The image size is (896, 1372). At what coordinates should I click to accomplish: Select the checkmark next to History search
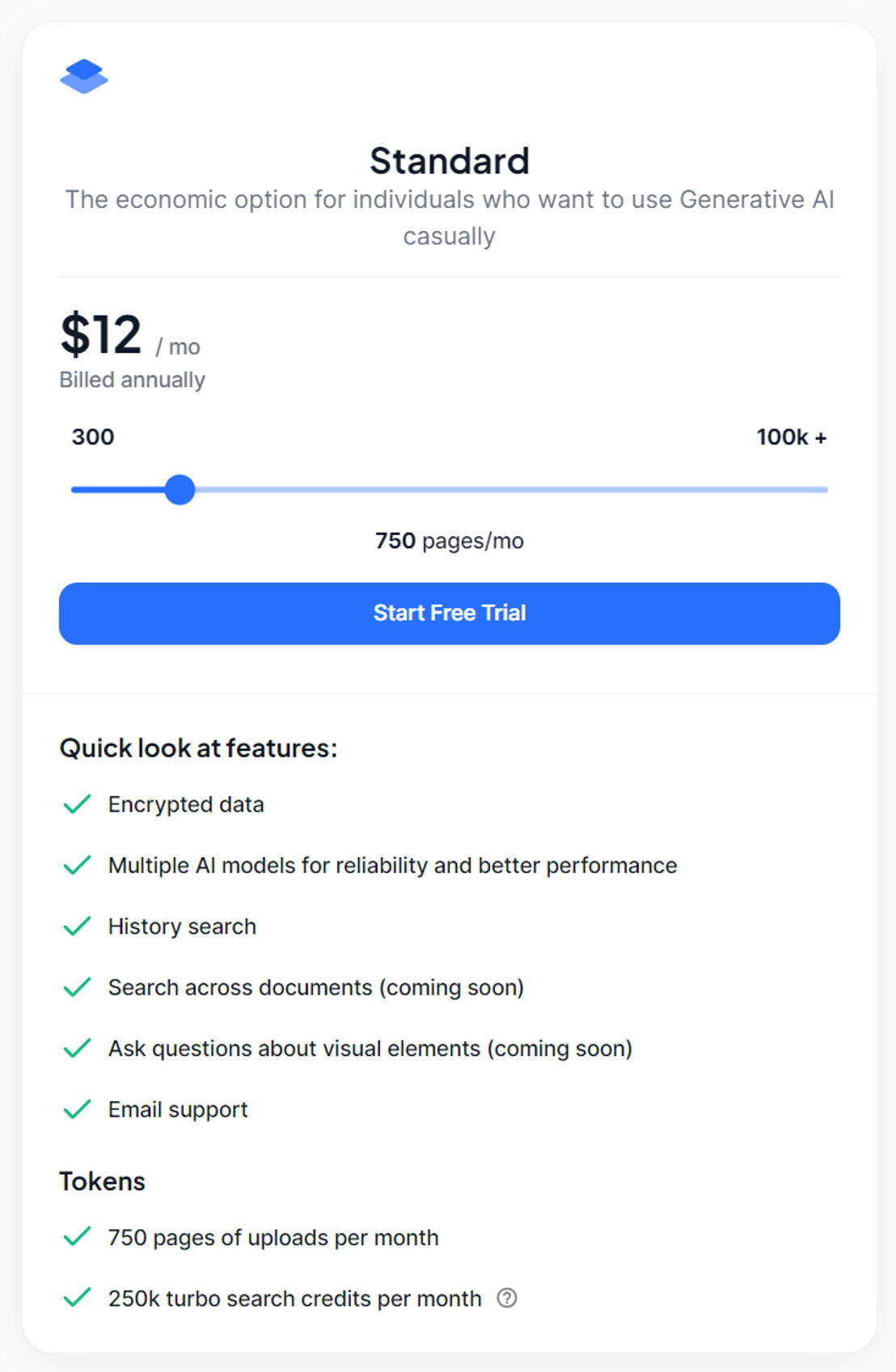pyautogui.click(x=77, y=926)
